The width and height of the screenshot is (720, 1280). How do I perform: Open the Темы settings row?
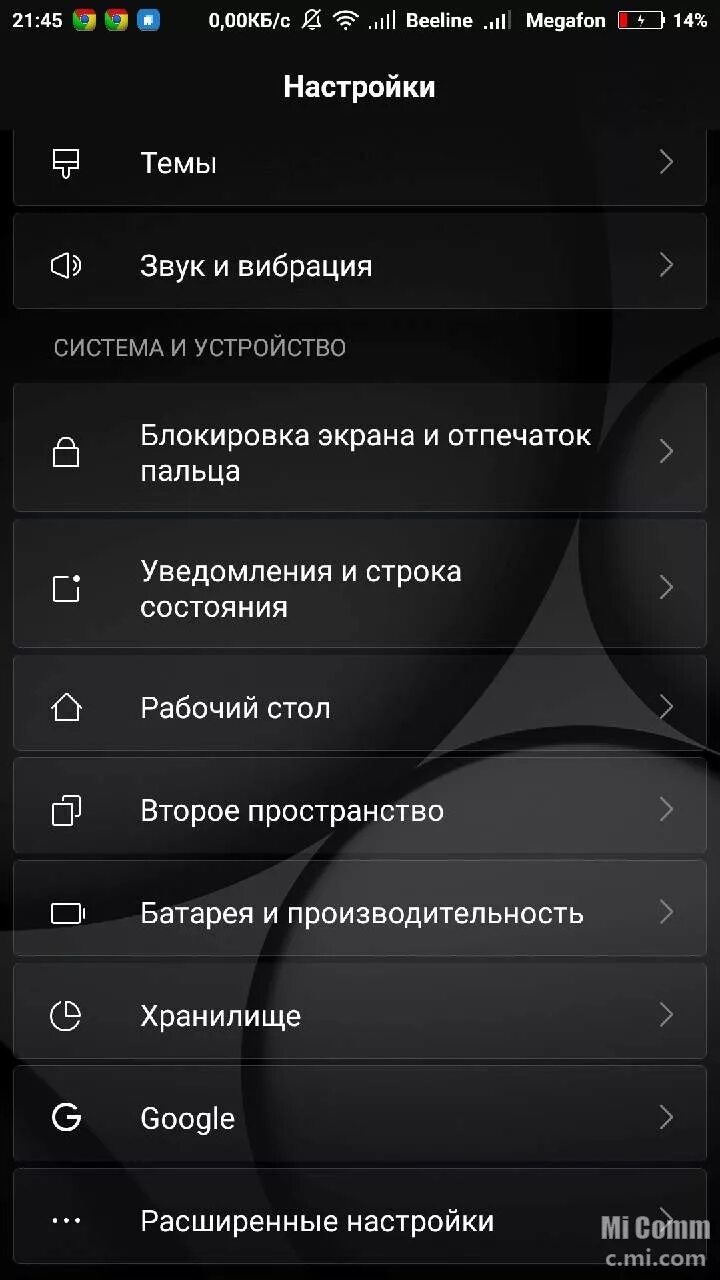(x=359, y=163)
